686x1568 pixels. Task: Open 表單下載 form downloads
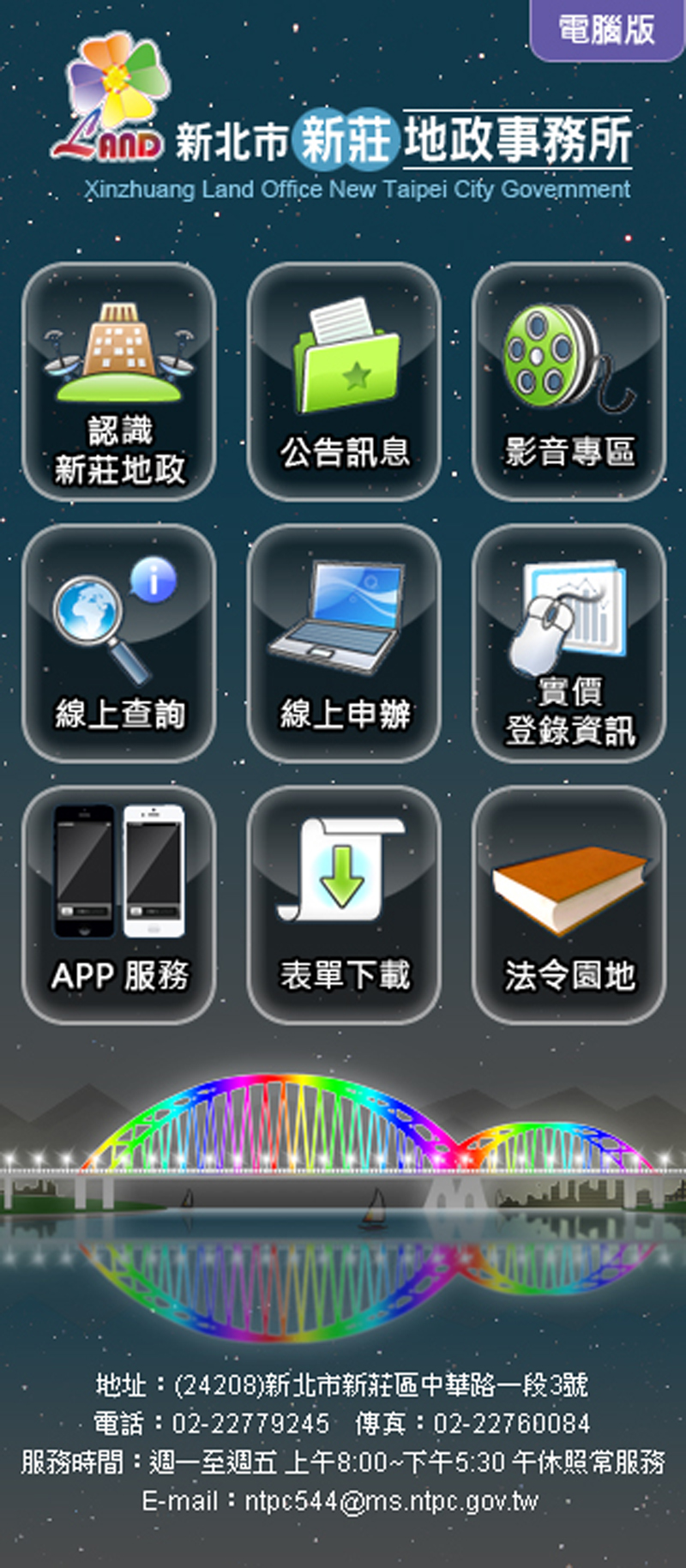tap(345, 905)
